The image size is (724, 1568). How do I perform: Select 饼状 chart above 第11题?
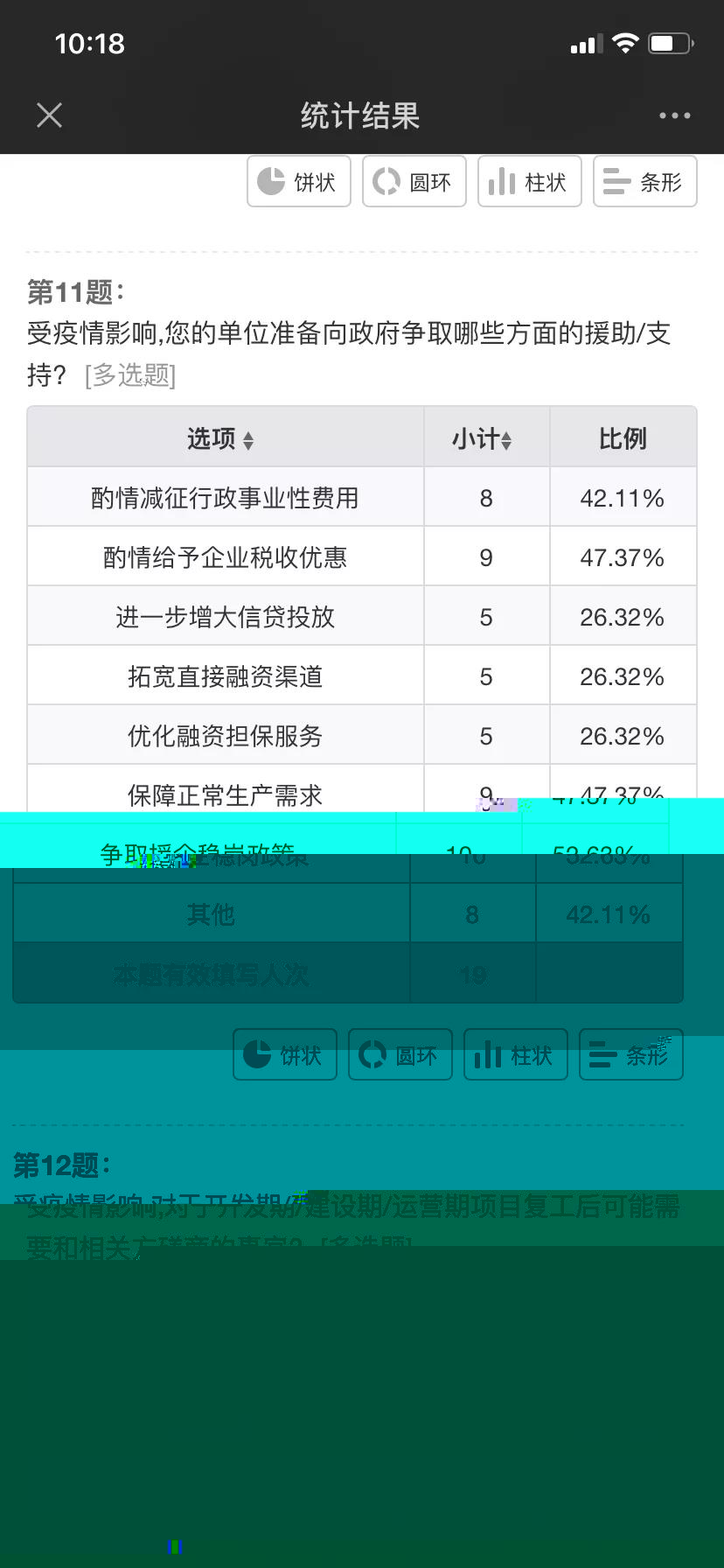[x=299, y=181]
